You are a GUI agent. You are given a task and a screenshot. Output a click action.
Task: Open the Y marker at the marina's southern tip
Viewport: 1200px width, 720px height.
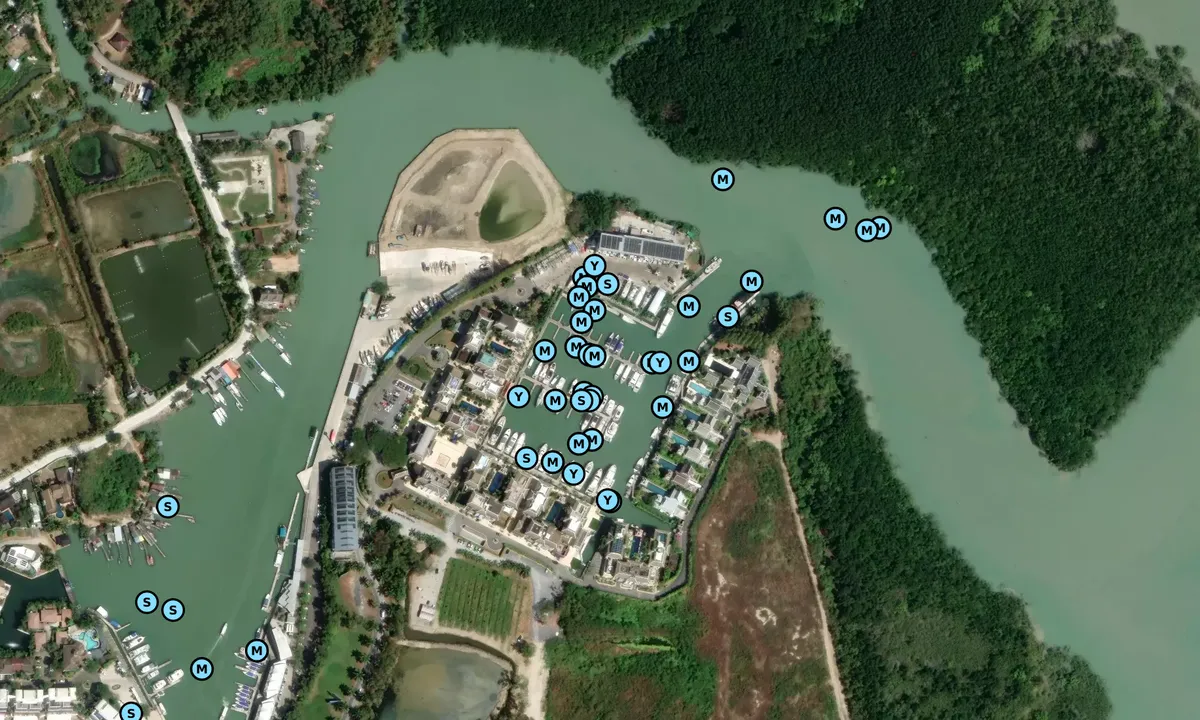coord(608,500)
